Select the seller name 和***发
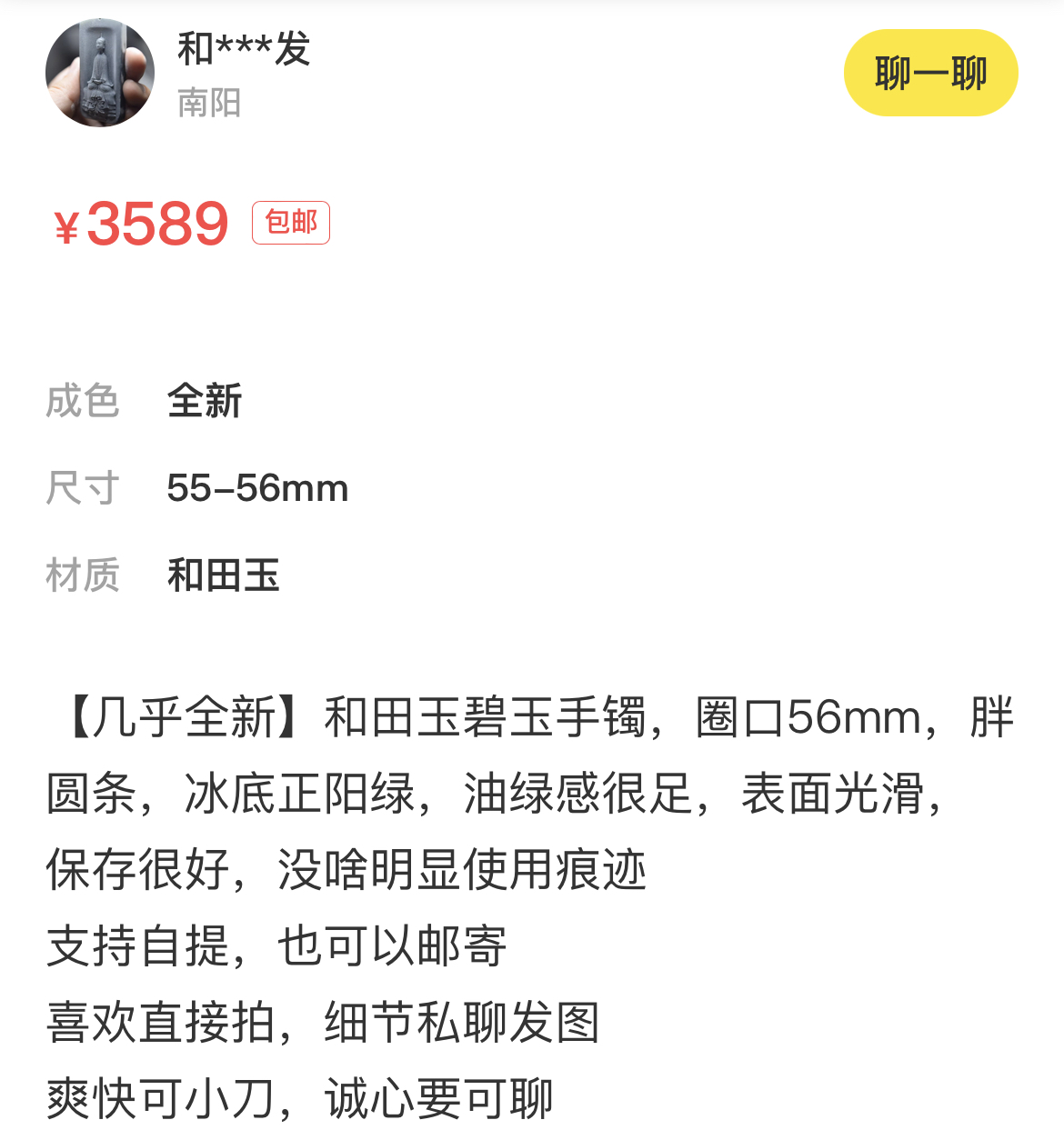Image resolution: width=1064 pixels, height=1140 pixels. [244, 50]
